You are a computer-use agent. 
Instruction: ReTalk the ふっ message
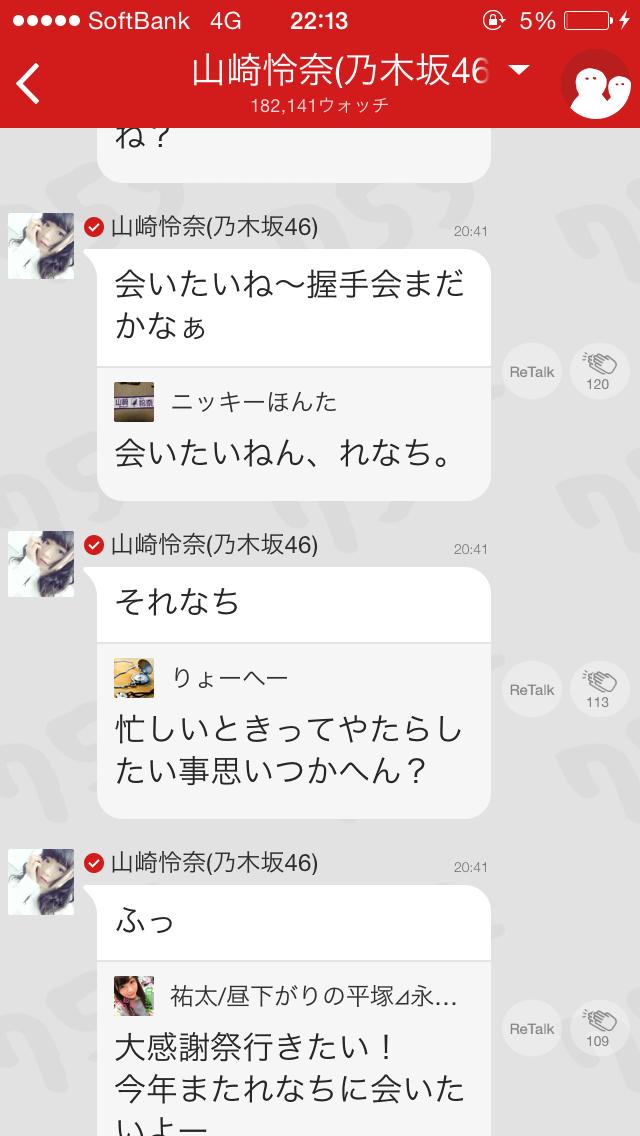(x=531, y=1029)
